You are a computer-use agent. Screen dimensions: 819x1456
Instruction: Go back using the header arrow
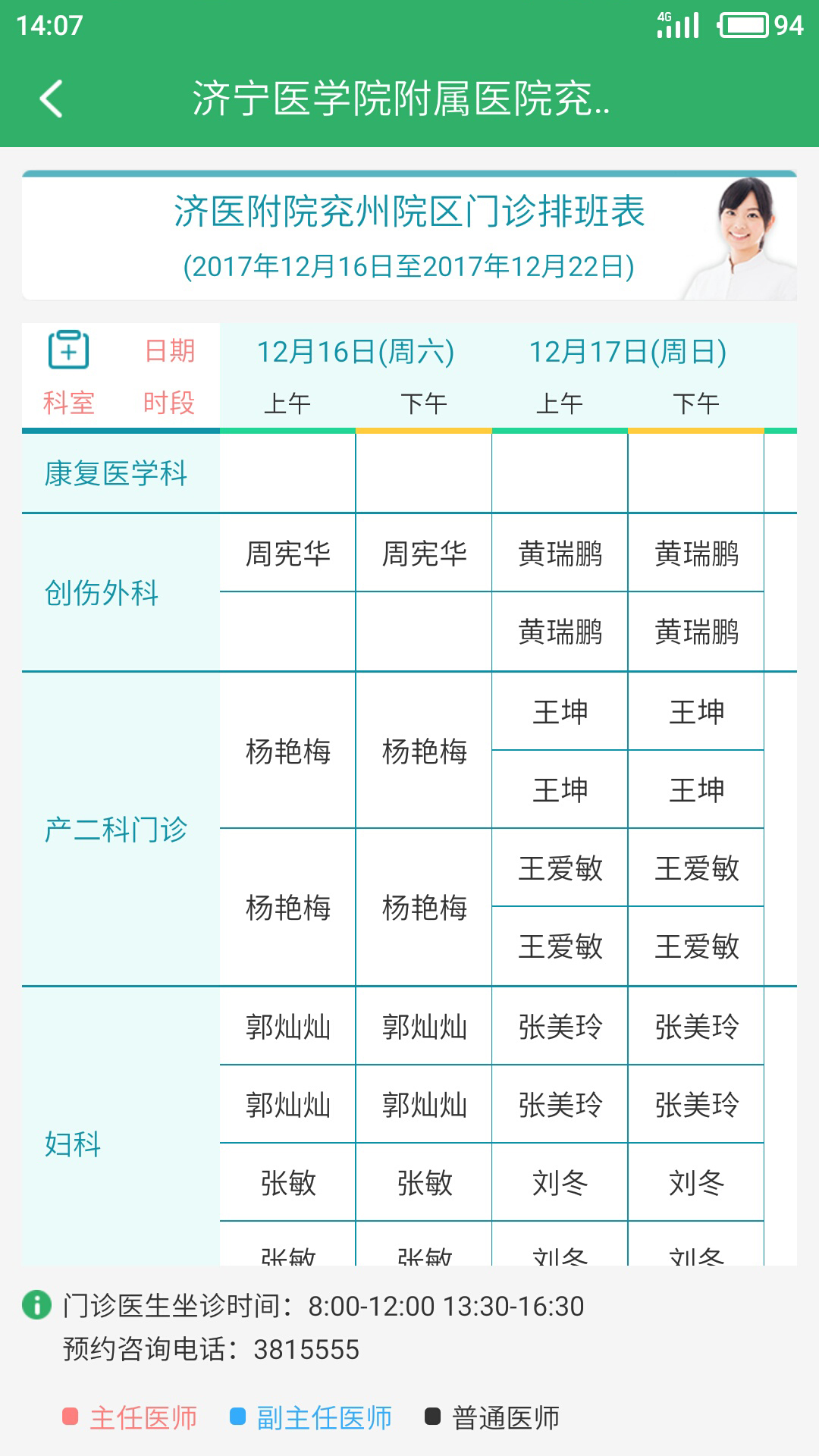(52, 99)
